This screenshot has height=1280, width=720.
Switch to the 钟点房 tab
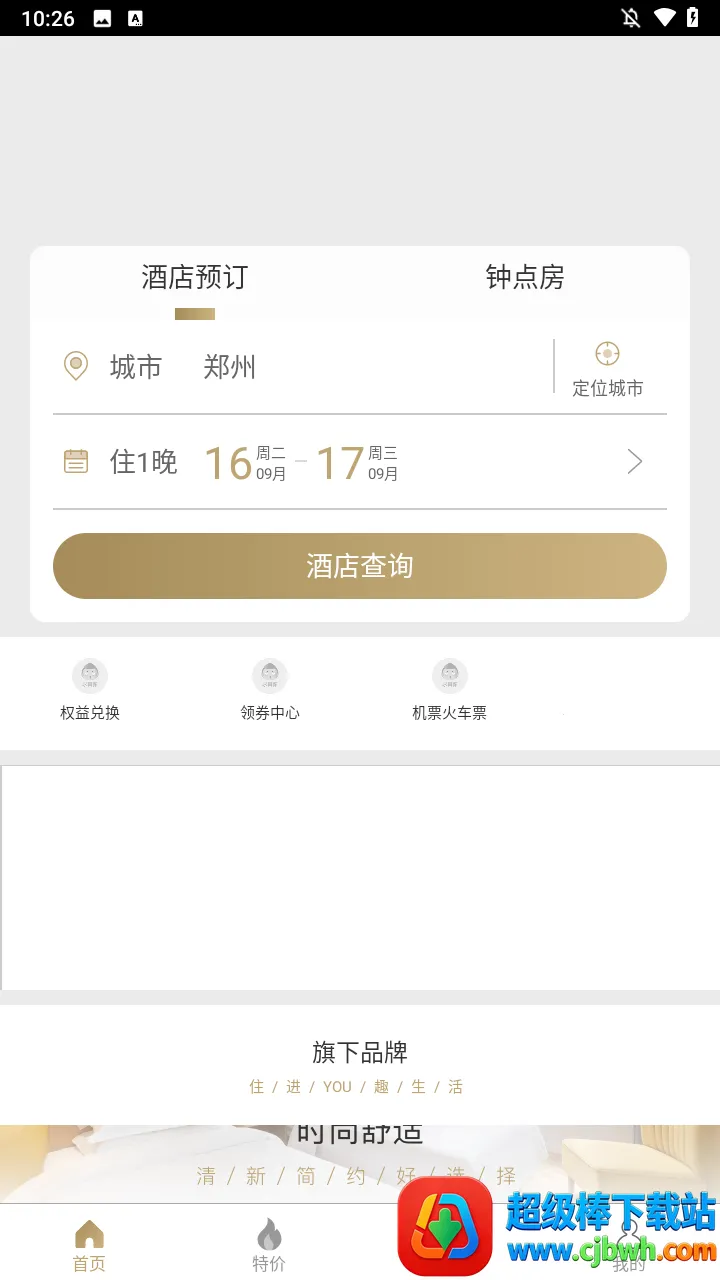(x=525, y=277)
